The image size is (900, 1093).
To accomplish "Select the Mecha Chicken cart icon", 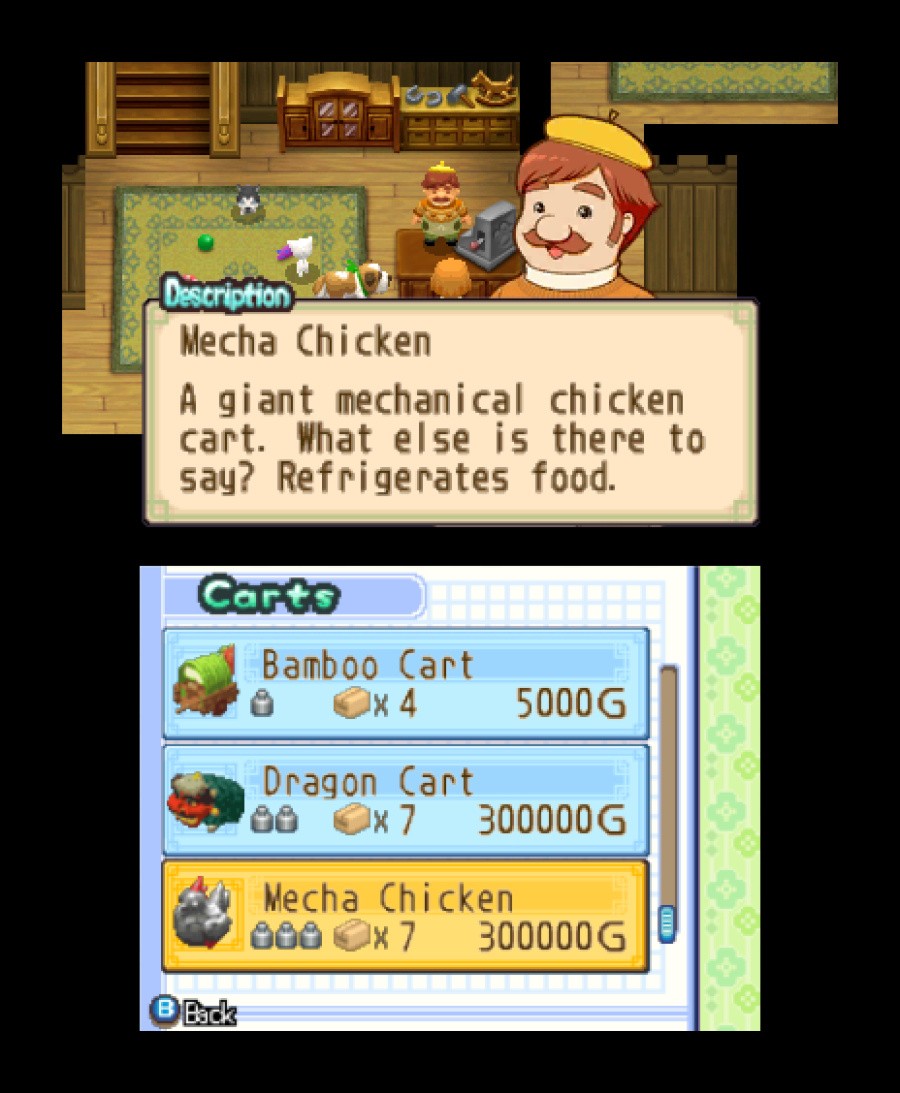I will point(205,915).
